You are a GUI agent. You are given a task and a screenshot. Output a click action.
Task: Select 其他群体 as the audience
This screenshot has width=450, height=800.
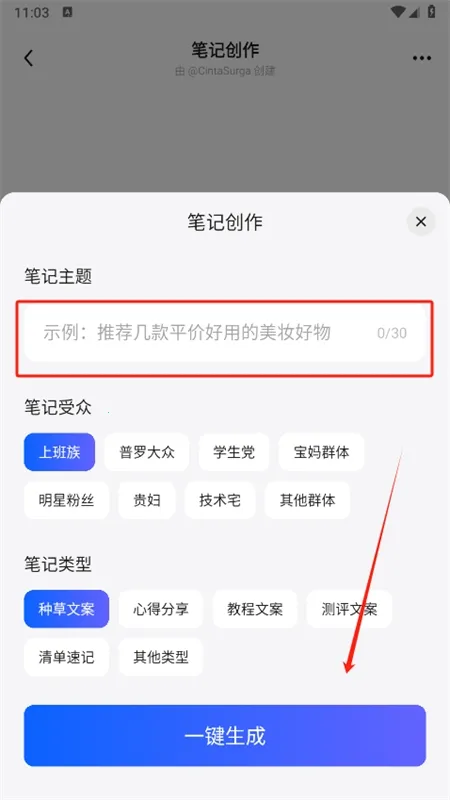pyautogui.click(x=307, y=500)
